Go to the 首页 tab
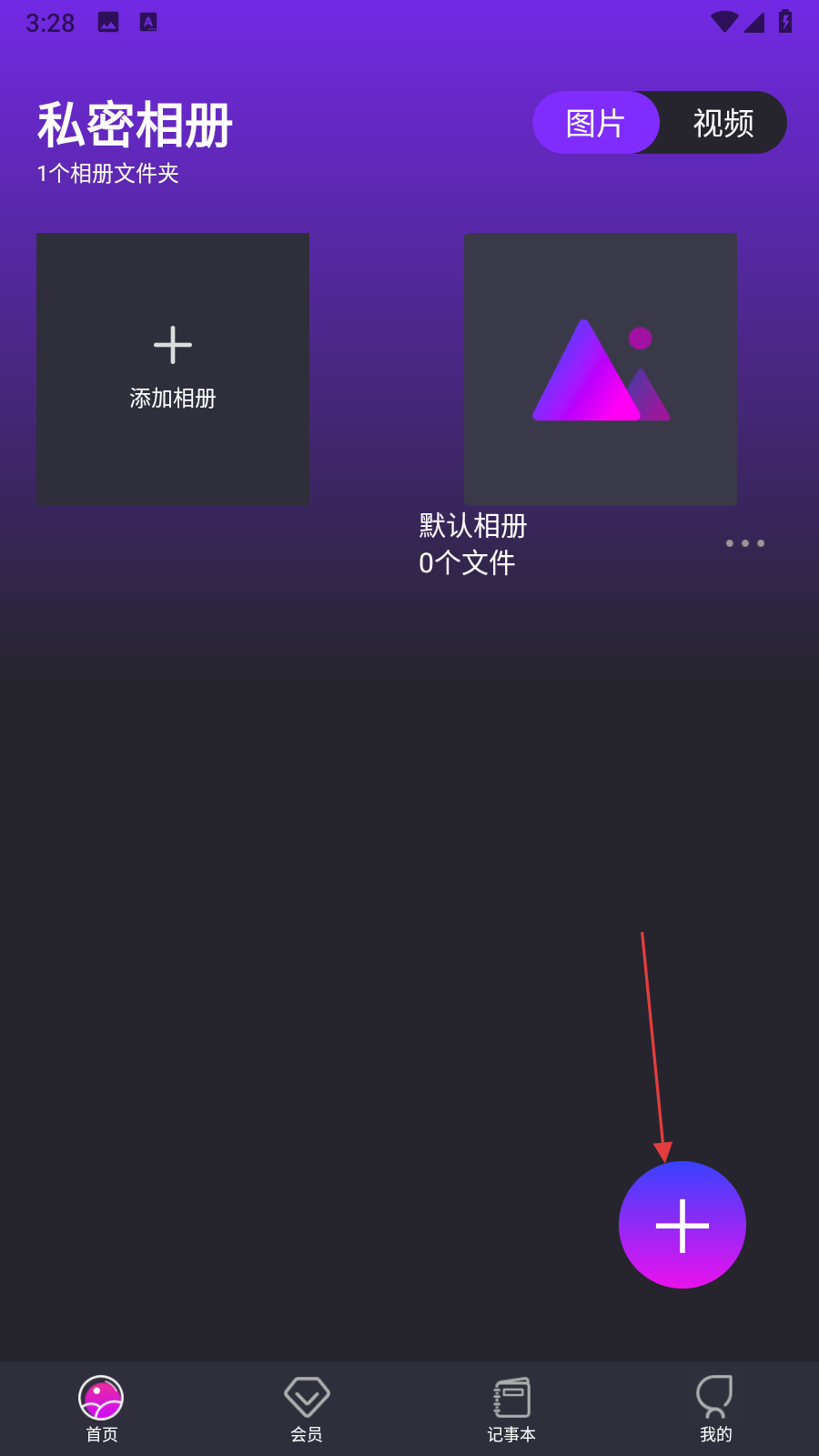 click(x=102, y=1409)
